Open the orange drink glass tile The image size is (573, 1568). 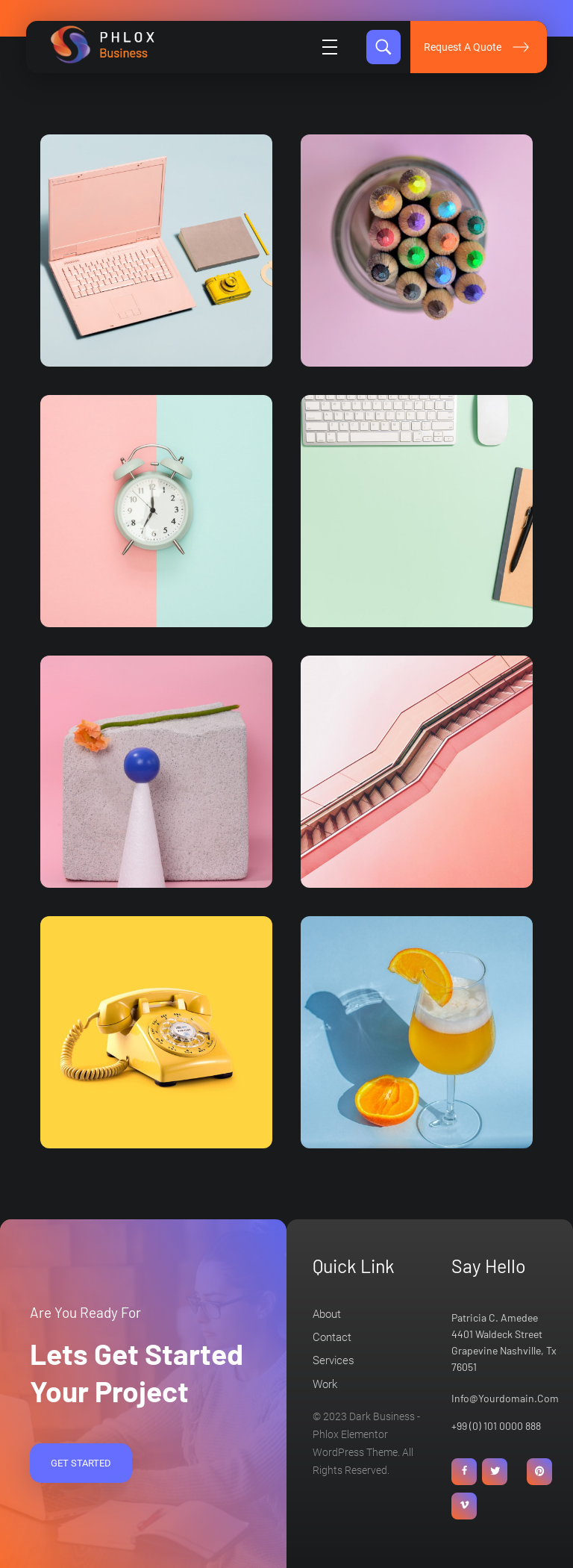416,1032
